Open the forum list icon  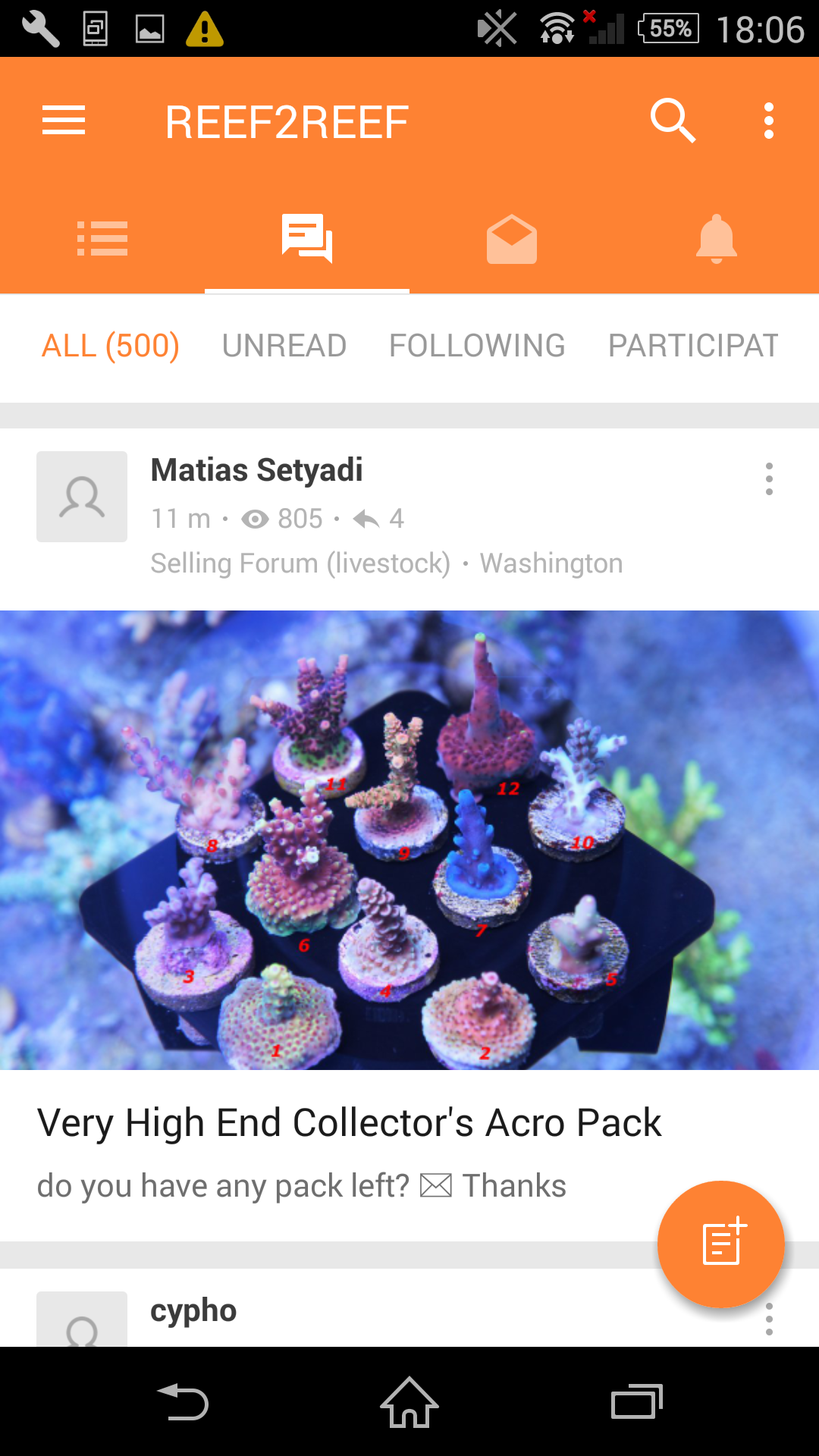[x=102, y=238]
